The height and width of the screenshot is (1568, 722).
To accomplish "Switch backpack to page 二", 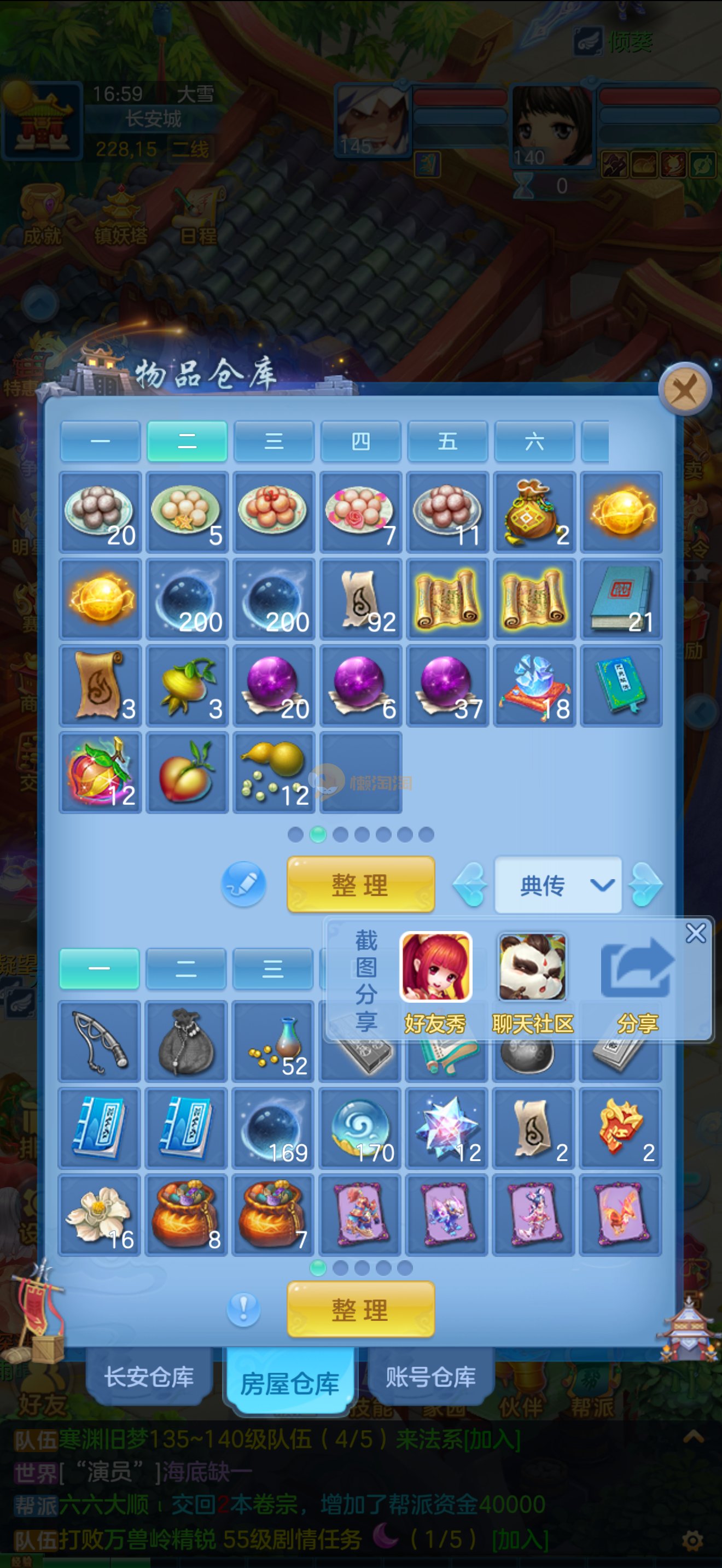I will tap(187, 968).
